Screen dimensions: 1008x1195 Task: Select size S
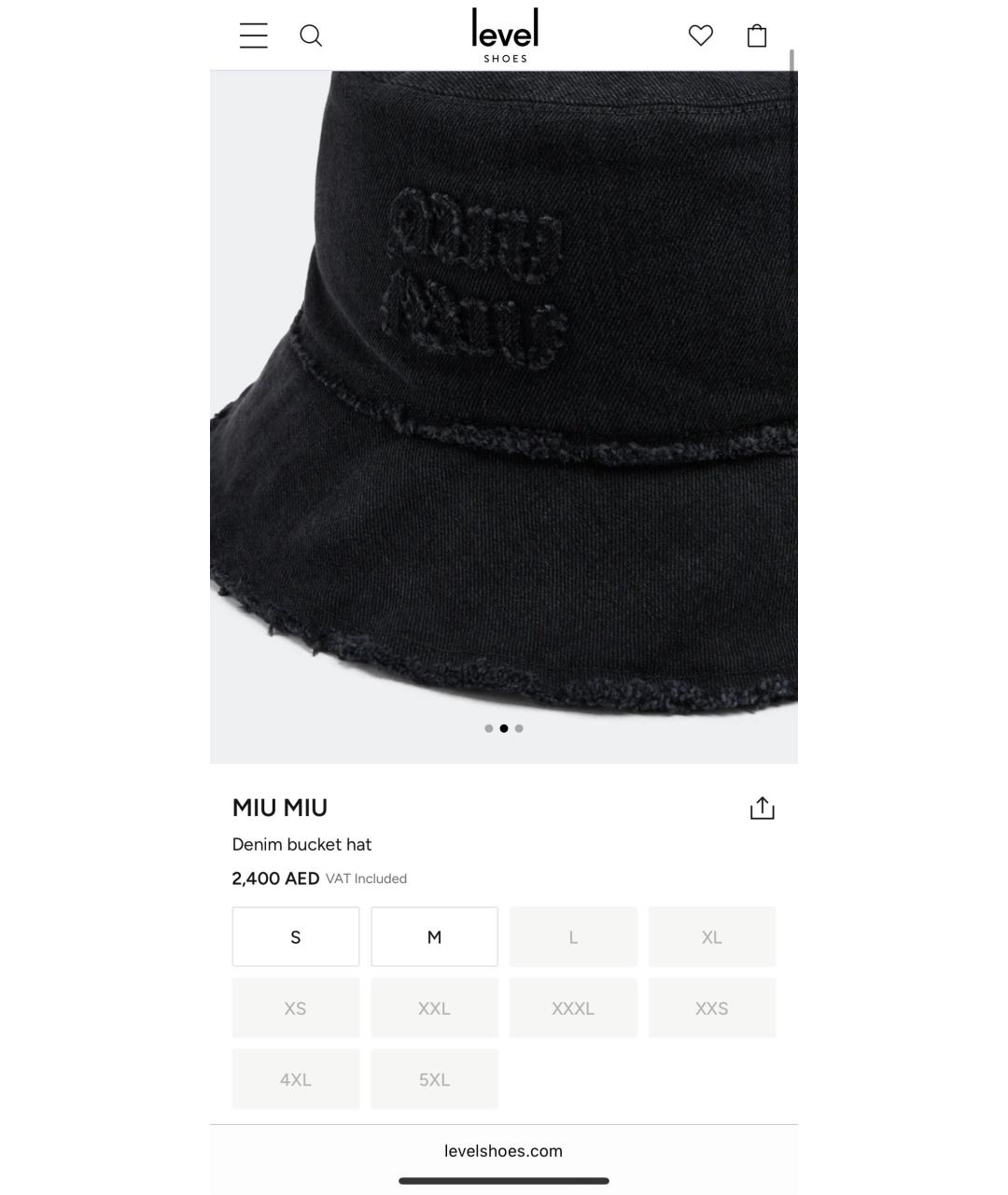296,936
